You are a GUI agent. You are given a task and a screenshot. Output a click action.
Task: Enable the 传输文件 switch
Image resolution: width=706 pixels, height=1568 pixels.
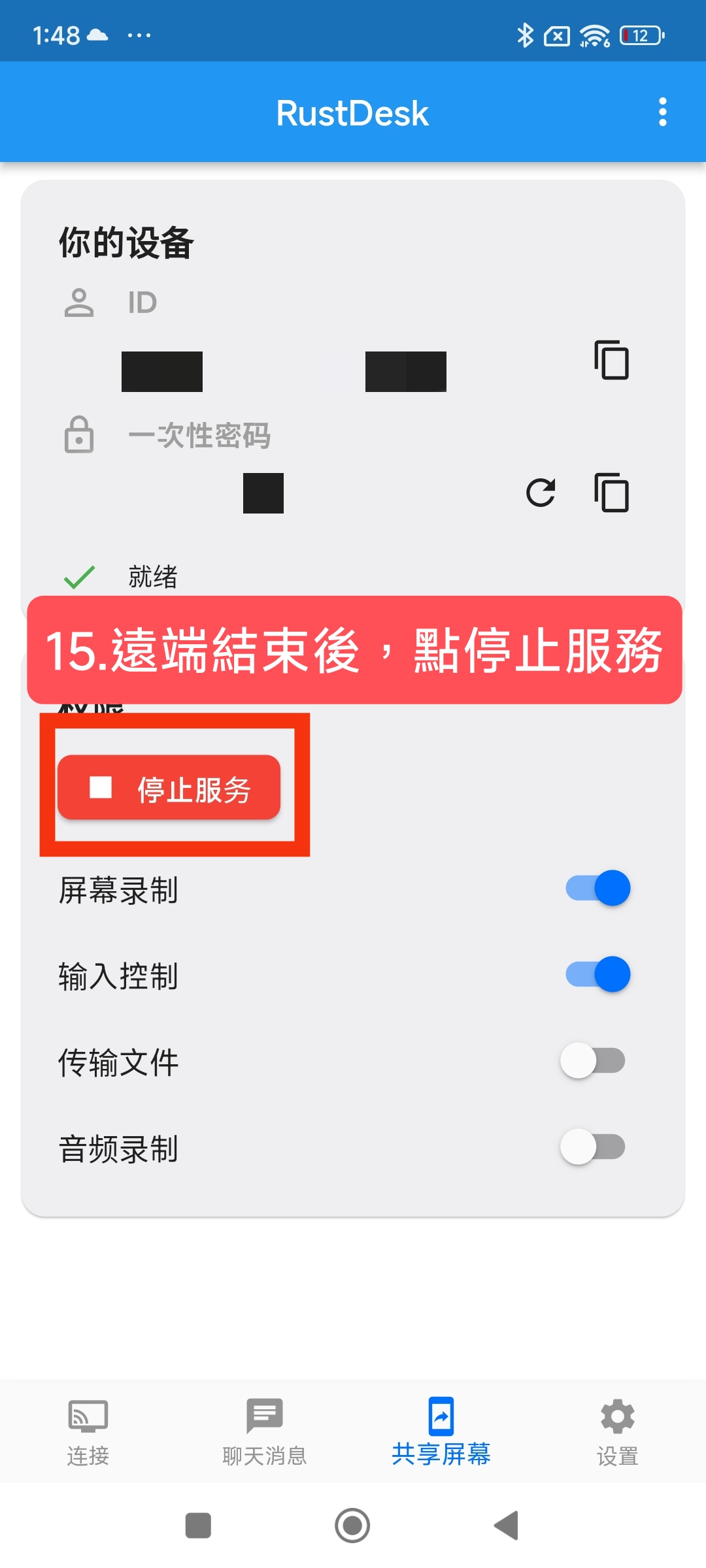click(593, 1061)
